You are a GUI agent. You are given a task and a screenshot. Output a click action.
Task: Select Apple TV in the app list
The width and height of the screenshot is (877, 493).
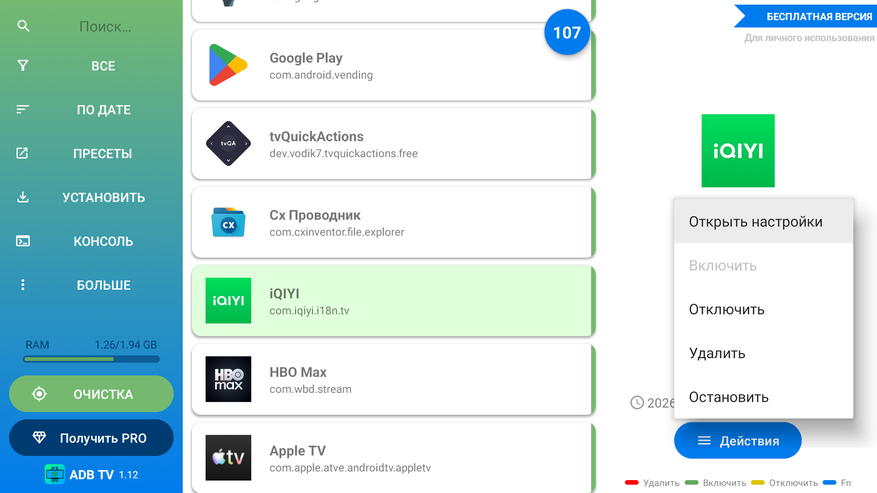pyautogui.click(x=392, y=458)
